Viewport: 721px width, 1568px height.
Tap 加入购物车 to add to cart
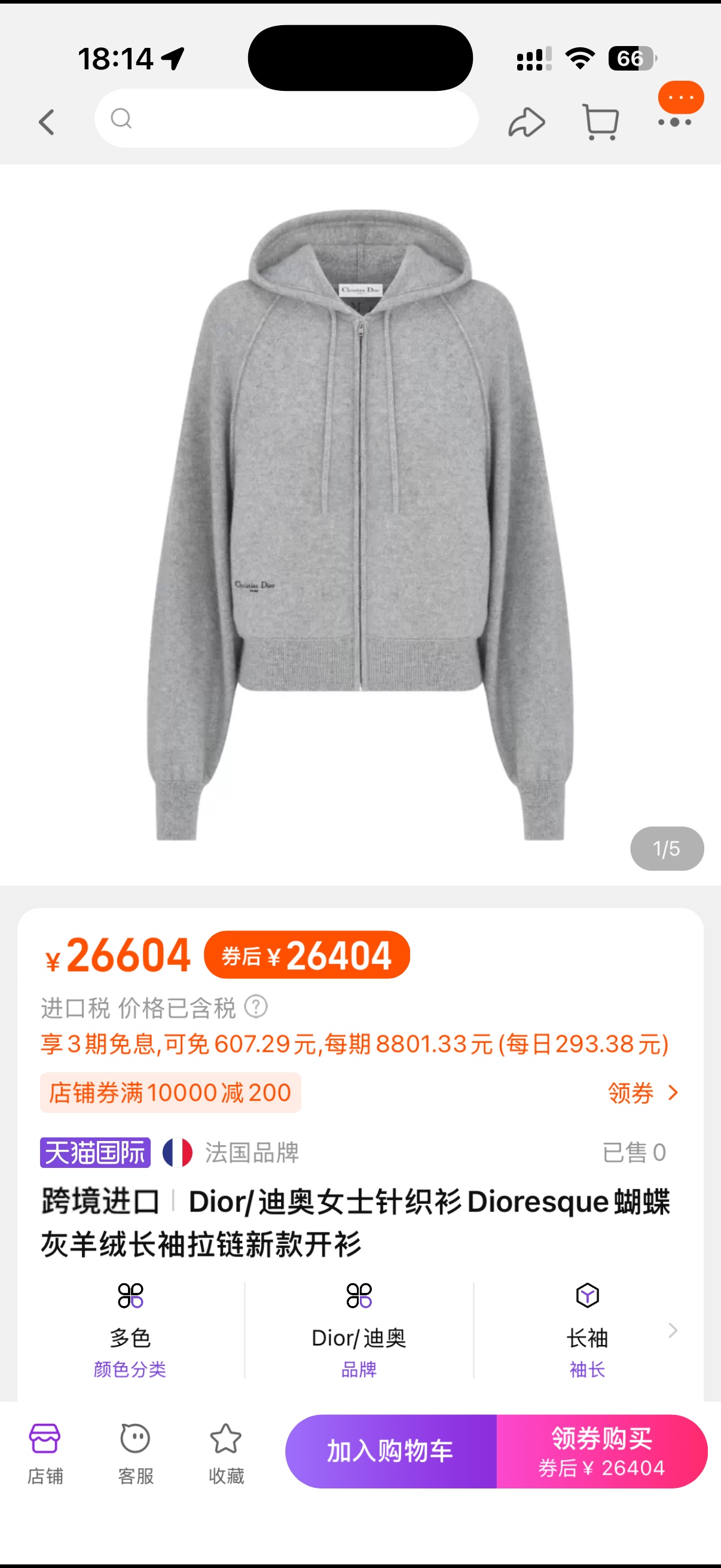[390, 1451]
